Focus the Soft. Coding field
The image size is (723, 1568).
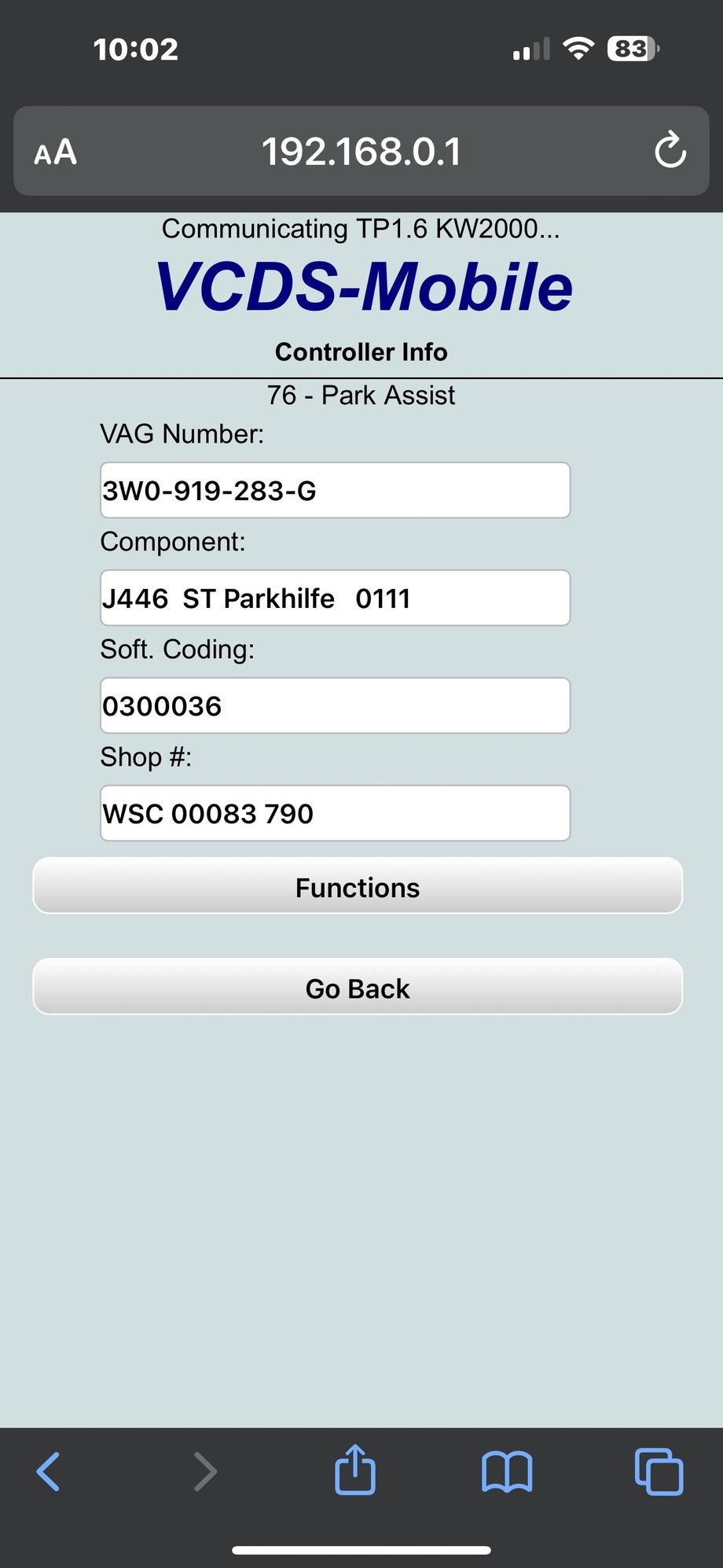(335, 705)
